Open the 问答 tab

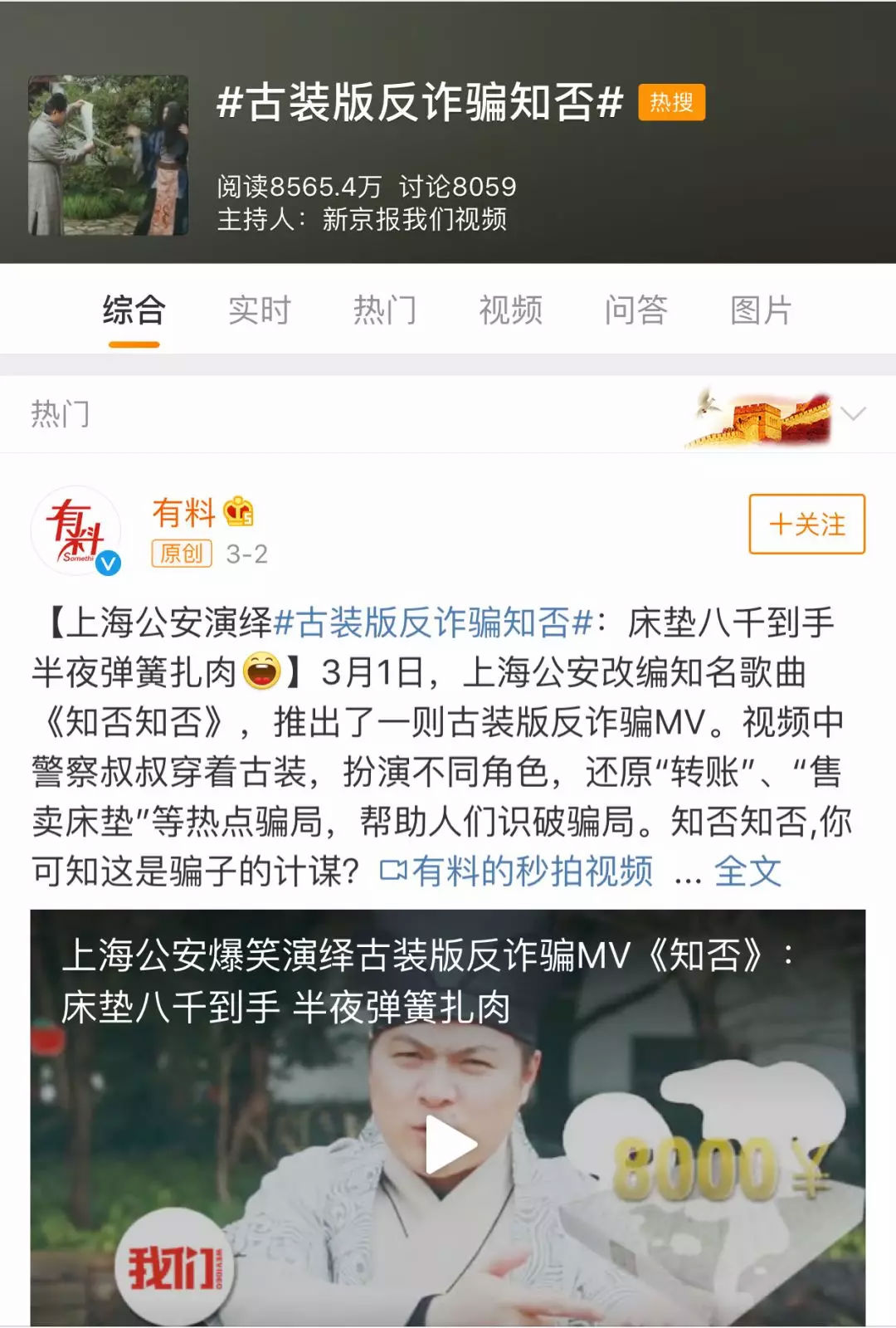pyautogui.click(x=635, y=311)
